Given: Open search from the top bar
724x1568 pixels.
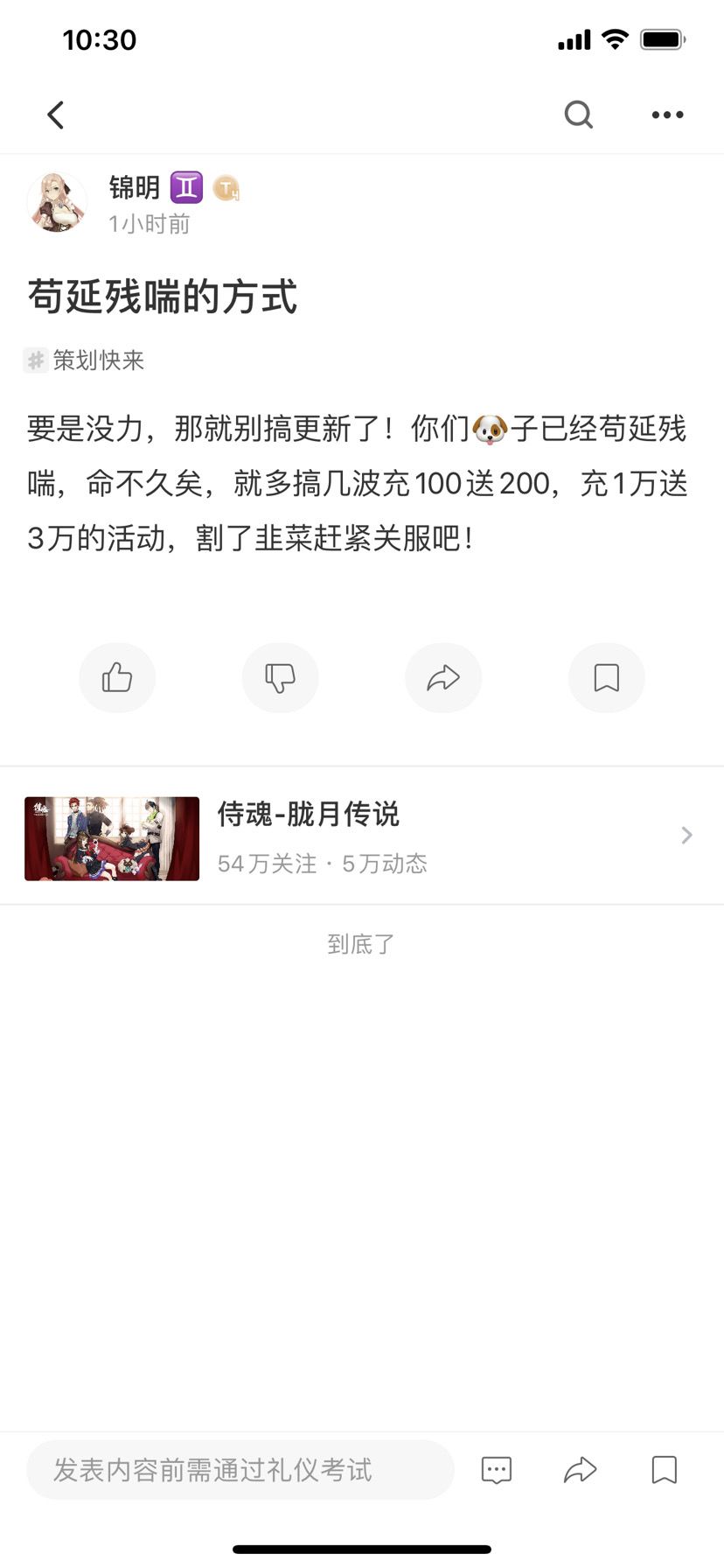Looking at the screenshot, I should click(578, 115).
